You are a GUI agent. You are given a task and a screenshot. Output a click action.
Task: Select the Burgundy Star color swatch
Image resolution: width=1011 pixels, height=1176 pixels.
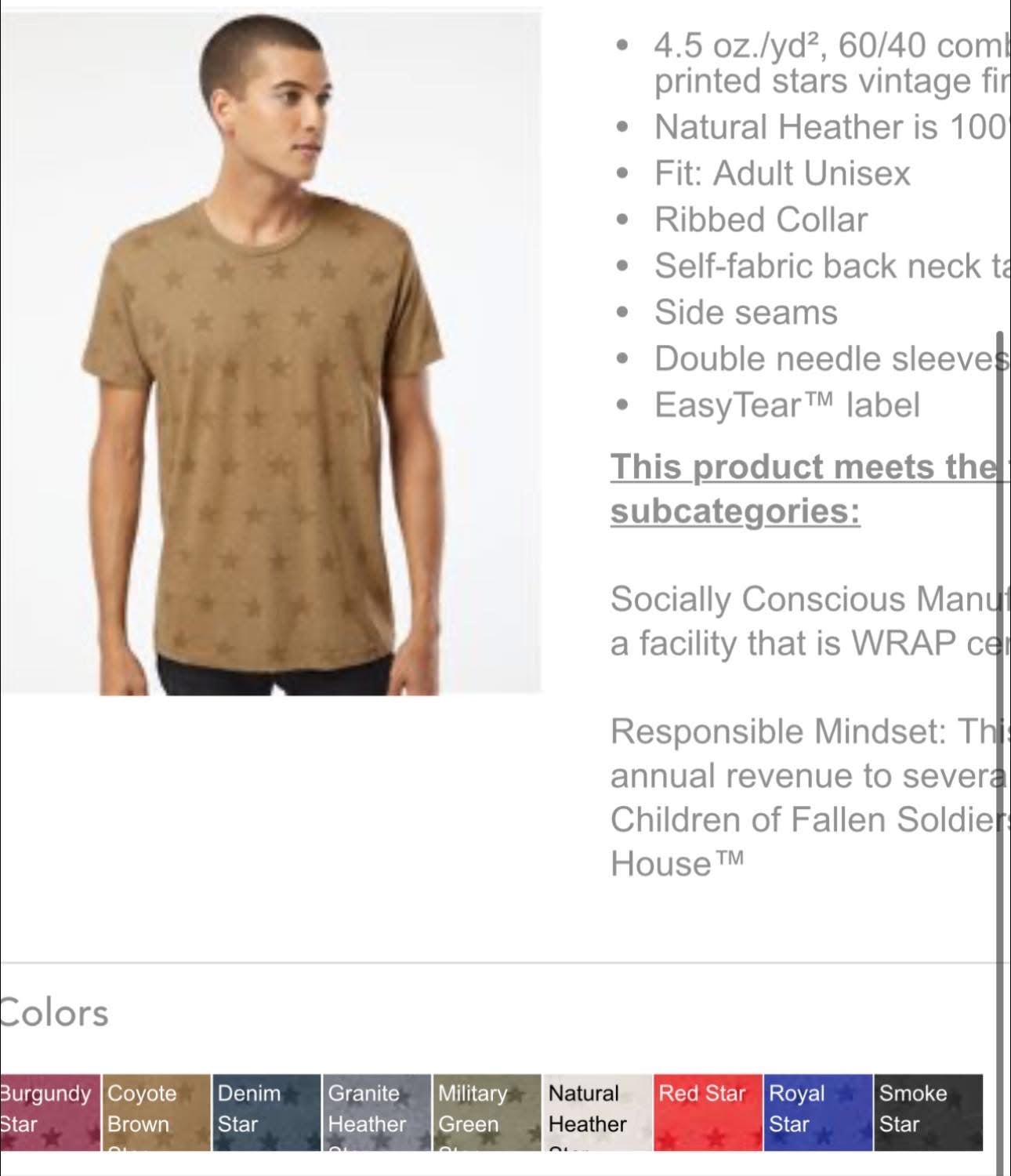point(49,1112)
